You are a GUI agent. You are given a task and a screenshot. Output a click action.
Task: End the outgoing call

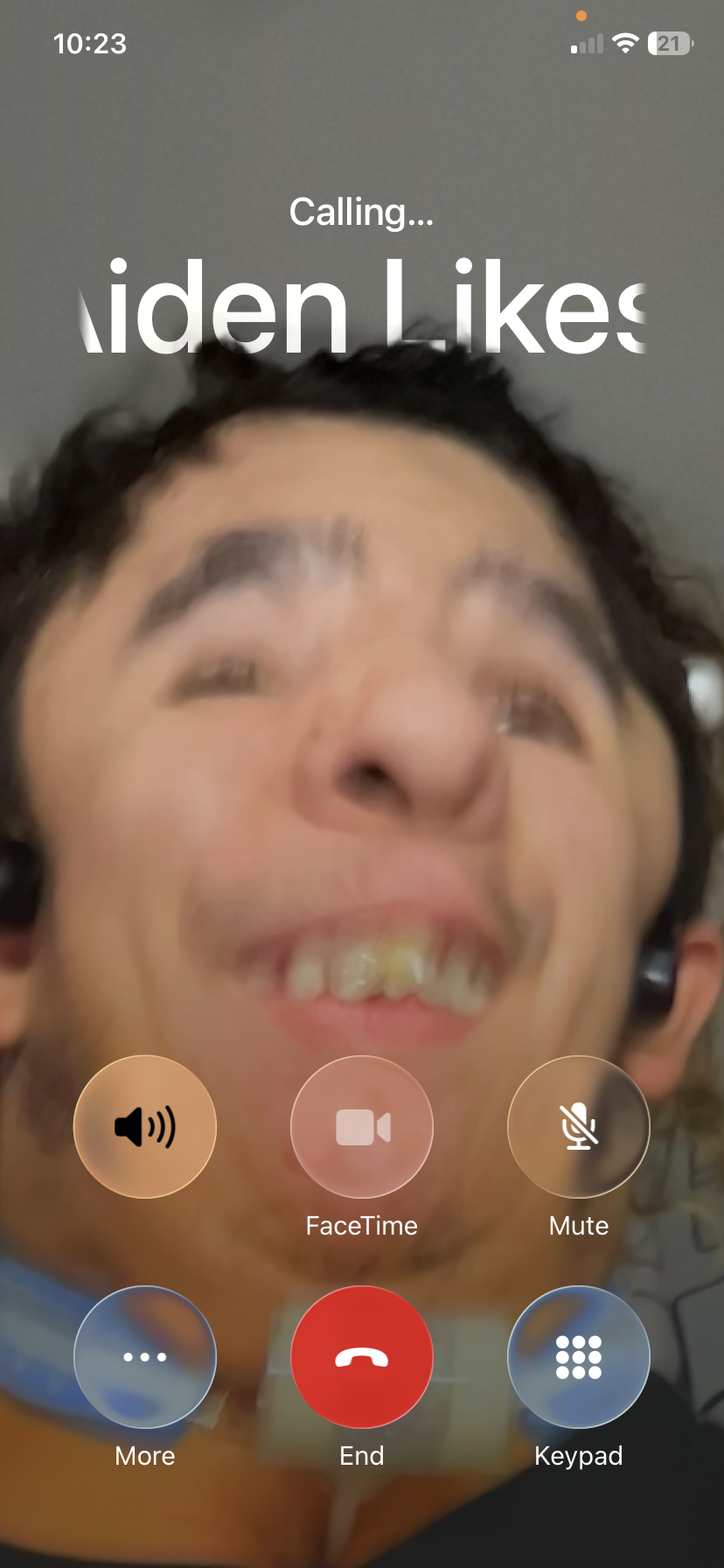click(362, 1356)
